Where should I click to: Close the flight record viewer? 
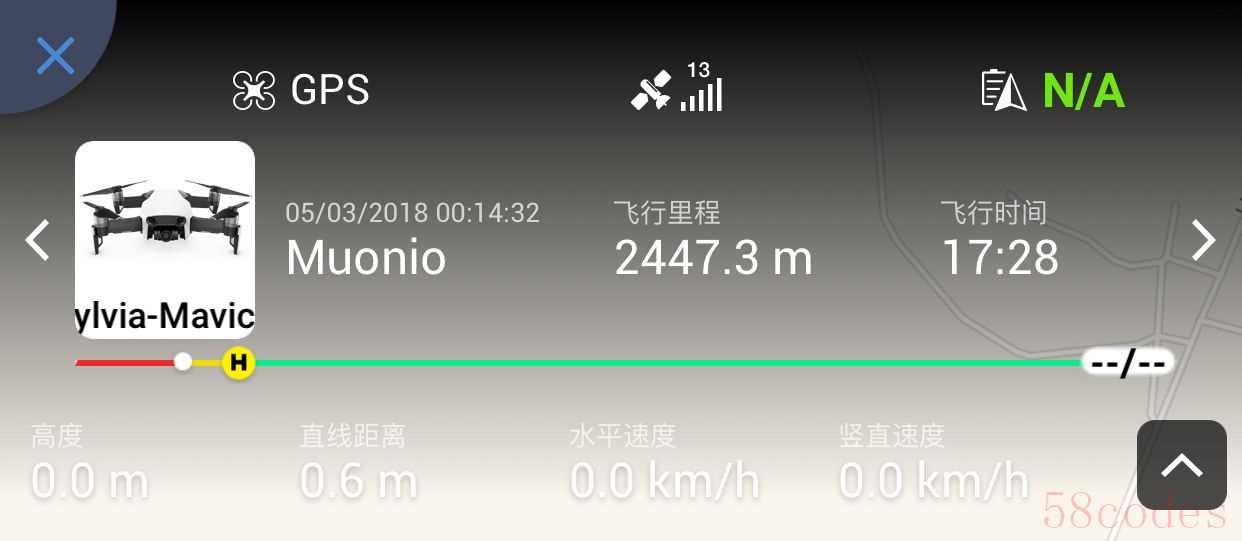(55, 55)
